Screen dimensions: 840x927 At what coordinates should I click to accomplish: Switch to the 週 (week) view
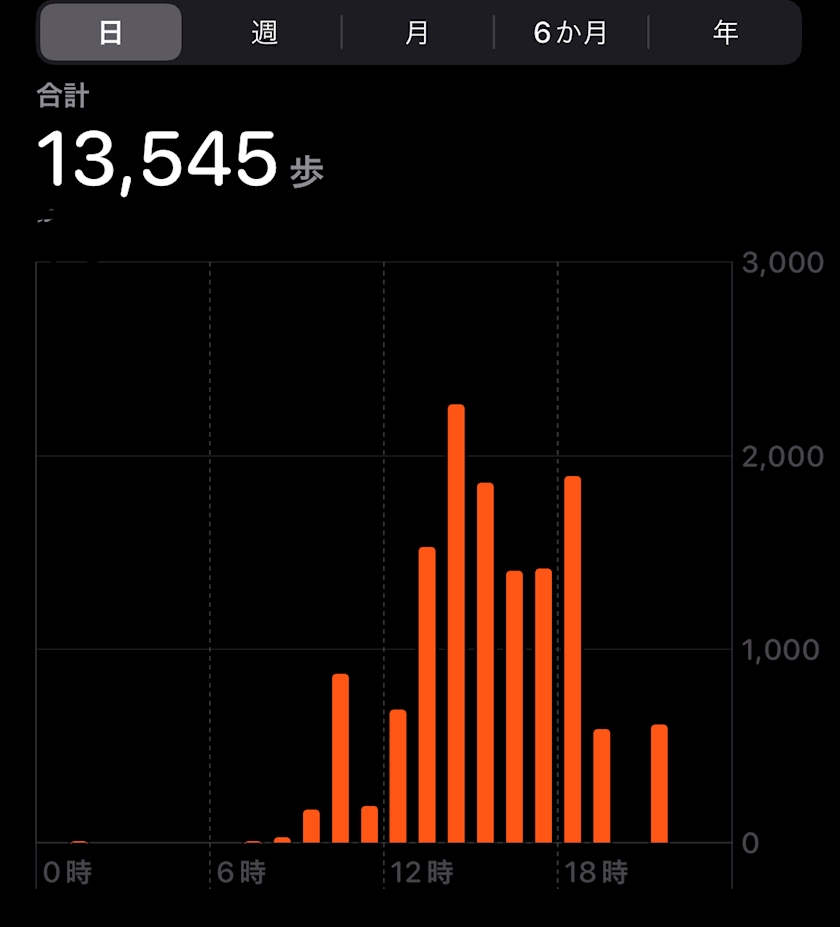[x=264, y=32]
